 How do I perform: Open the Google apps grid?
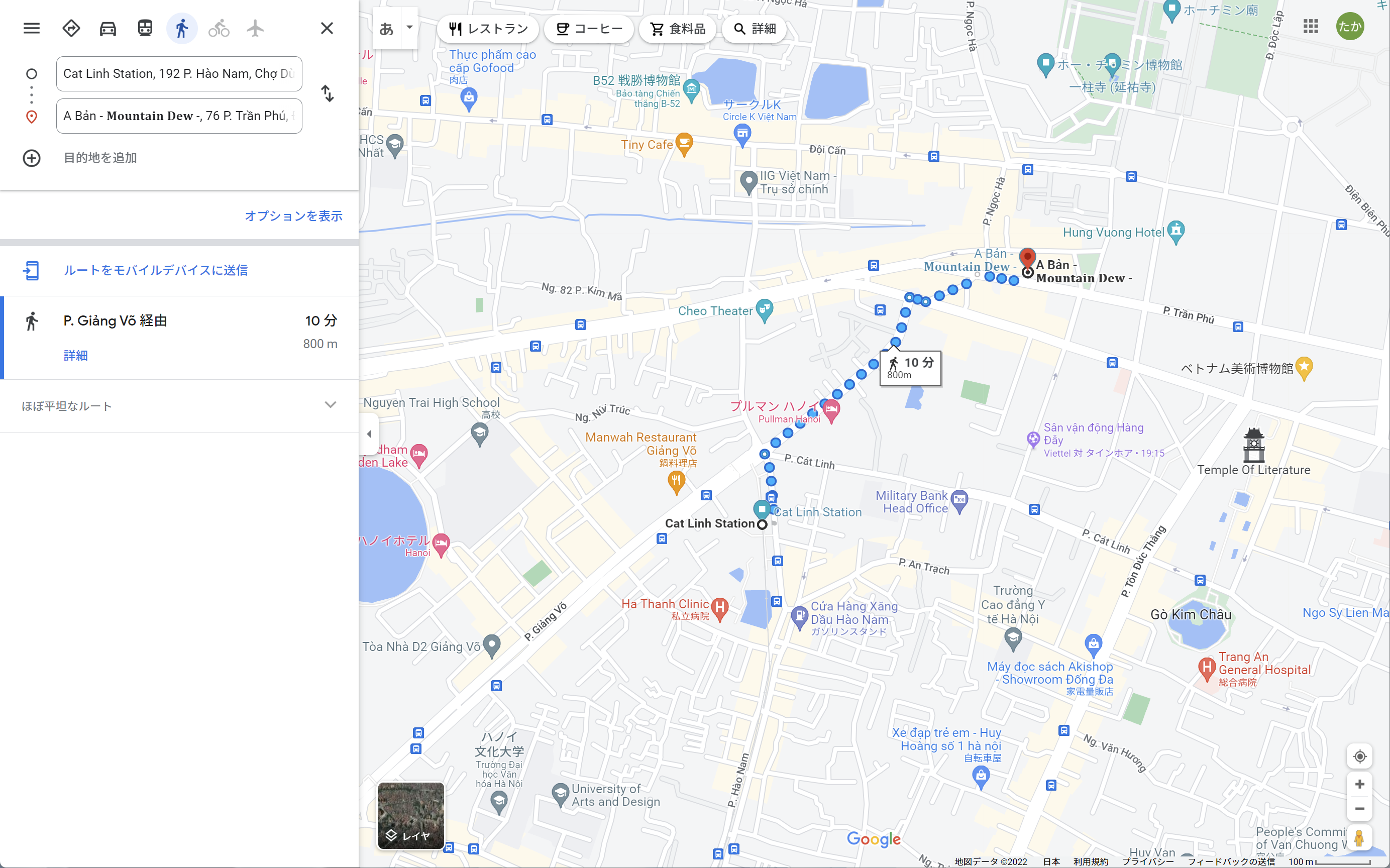[1311, 27]
